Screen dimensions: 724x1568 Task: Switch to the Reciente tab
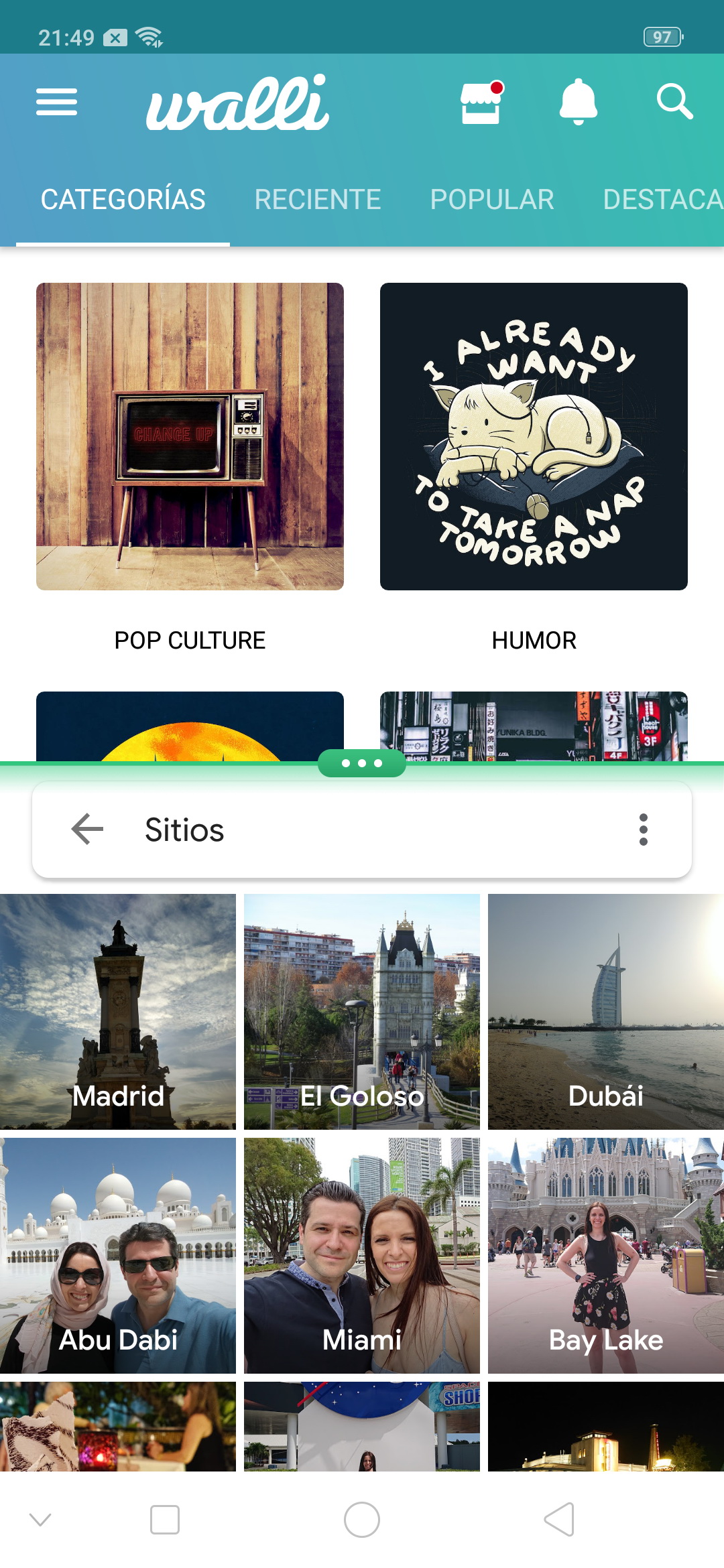[x=317, y=199]
